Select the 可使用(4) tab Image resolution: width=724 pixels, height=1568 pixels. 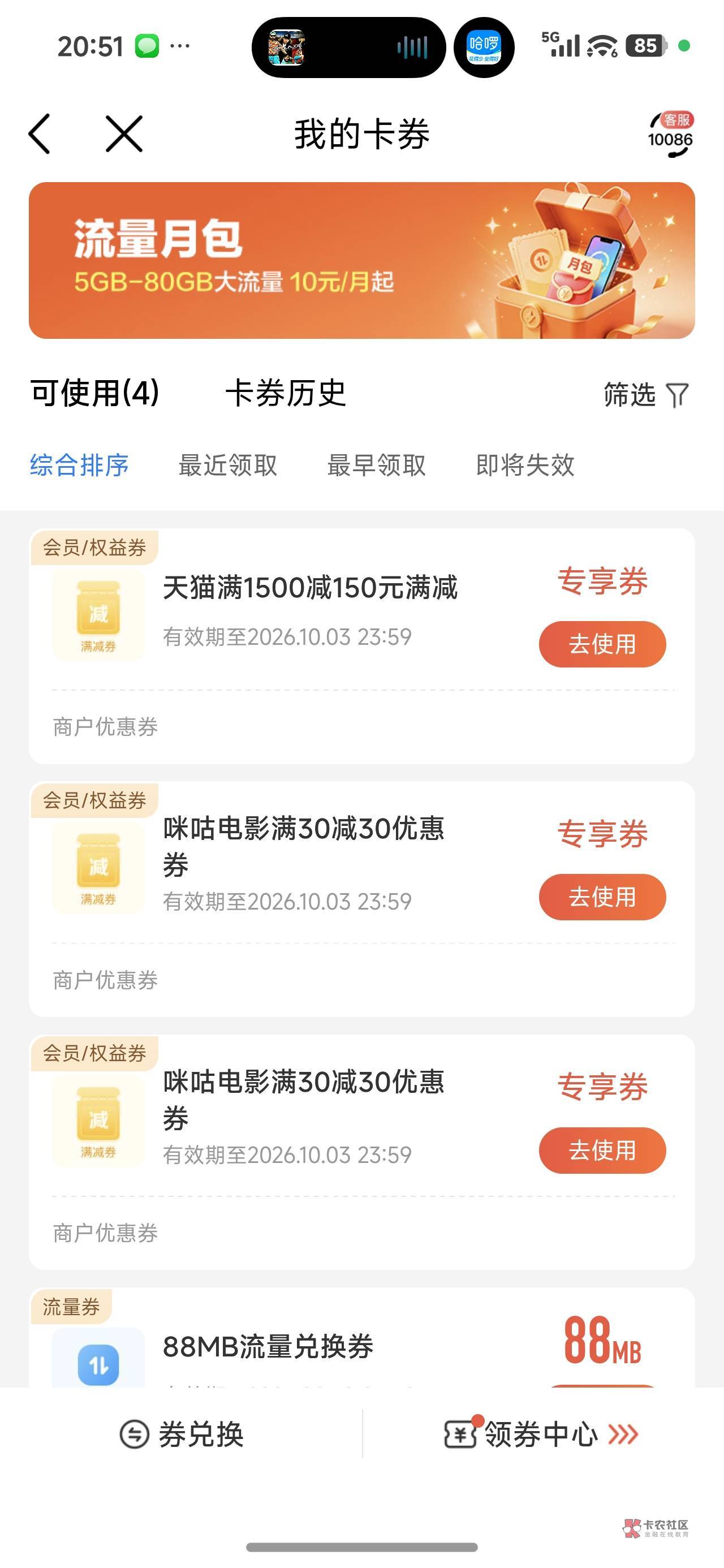(x=96, y=393)
